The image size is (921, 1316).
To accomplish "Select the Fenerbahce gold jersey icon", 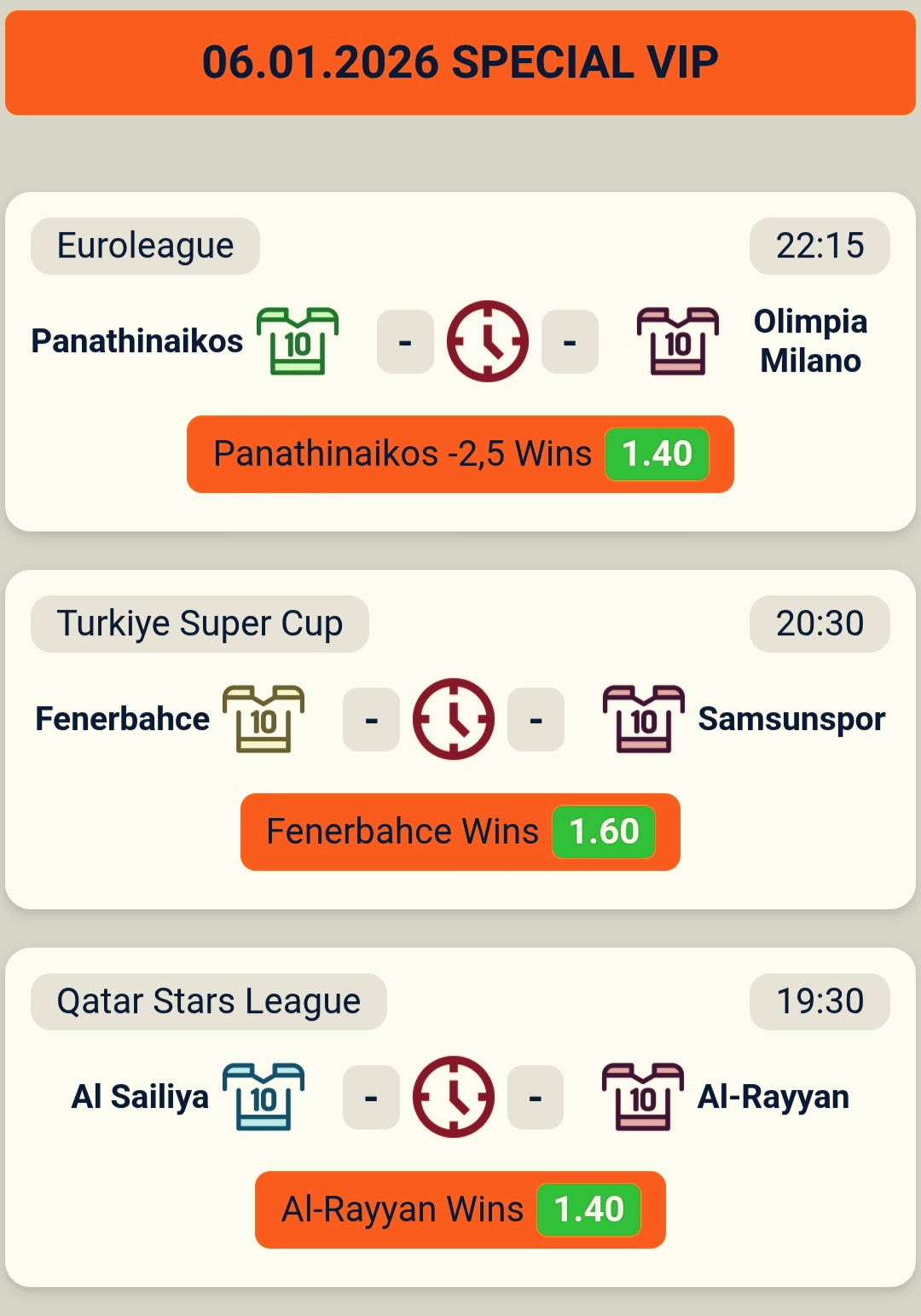I will (x=265, y=718).
